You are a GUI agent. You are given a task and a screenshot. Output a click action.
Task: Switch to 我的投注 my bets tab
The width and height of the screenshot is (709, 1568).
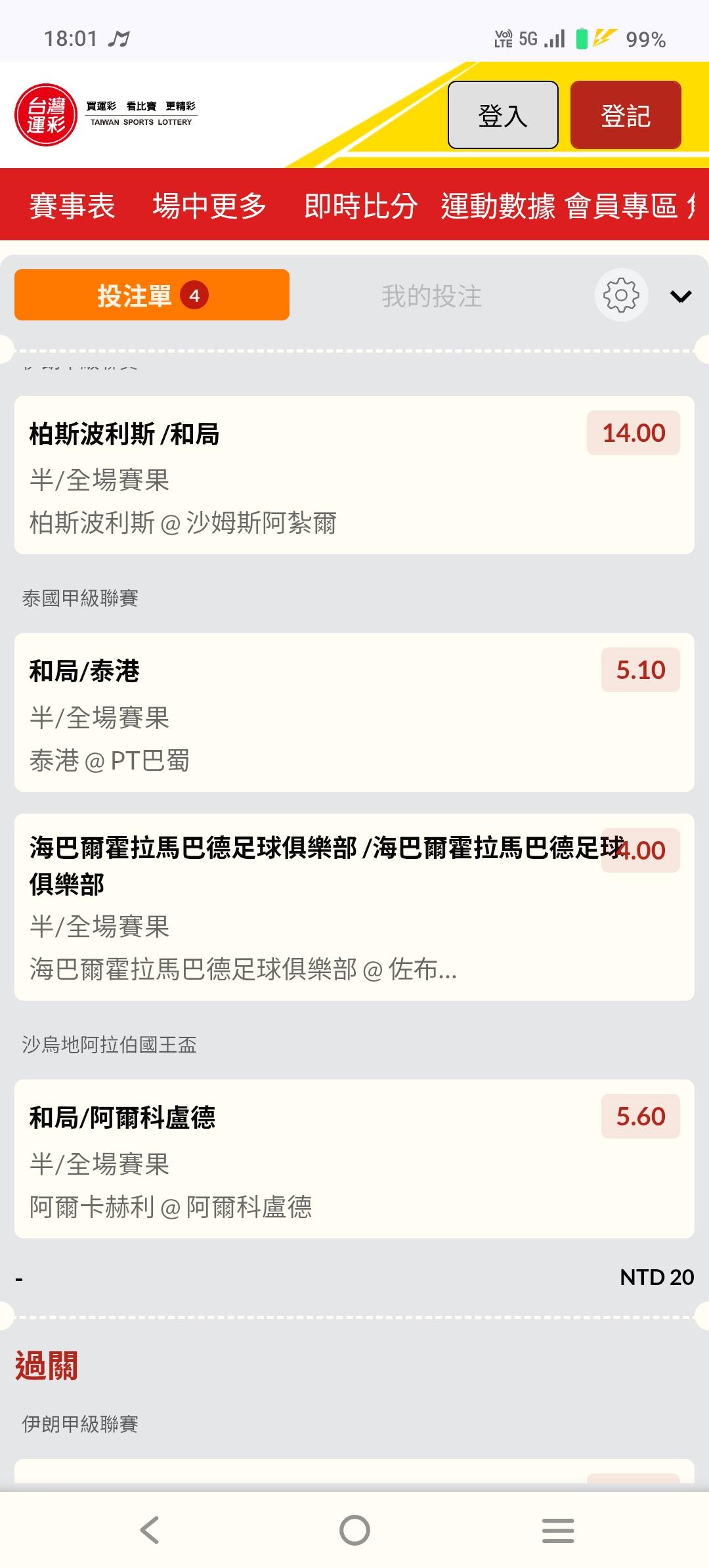pyautogui.click(x=431, y=296)
